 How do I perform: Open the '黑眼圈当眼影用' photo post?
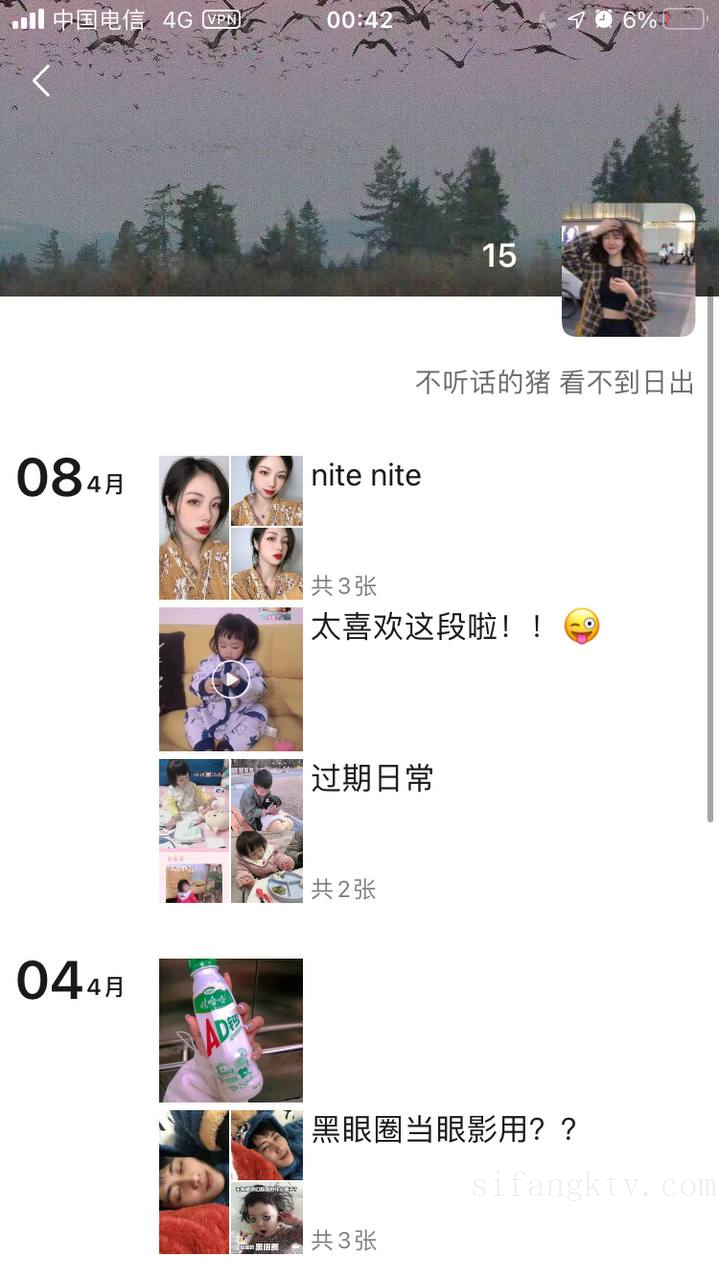[x=231, y=1182]
